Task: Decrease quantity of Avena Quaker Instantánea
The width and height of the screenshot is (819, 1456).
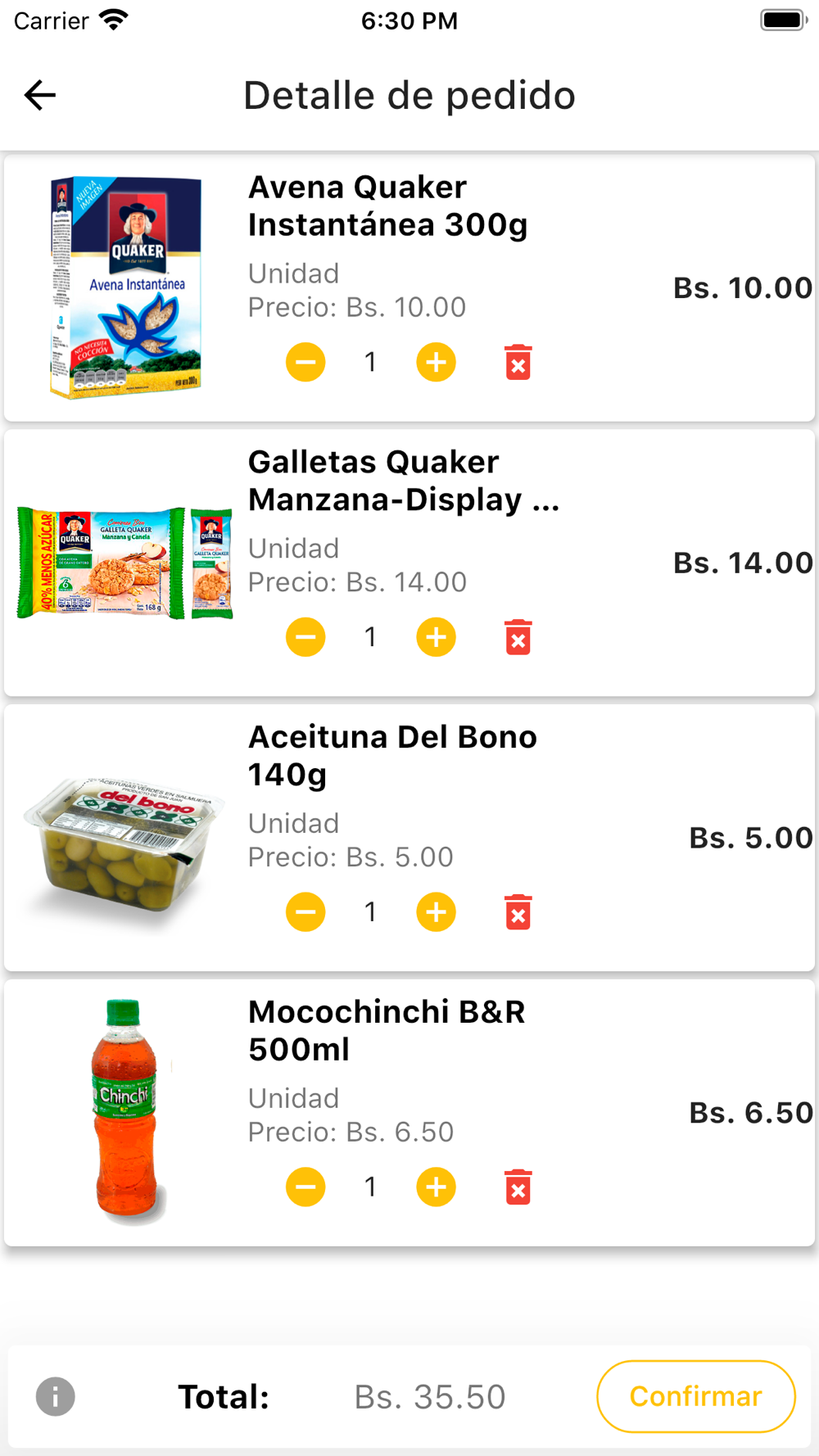Action: (x=305, y=362)
